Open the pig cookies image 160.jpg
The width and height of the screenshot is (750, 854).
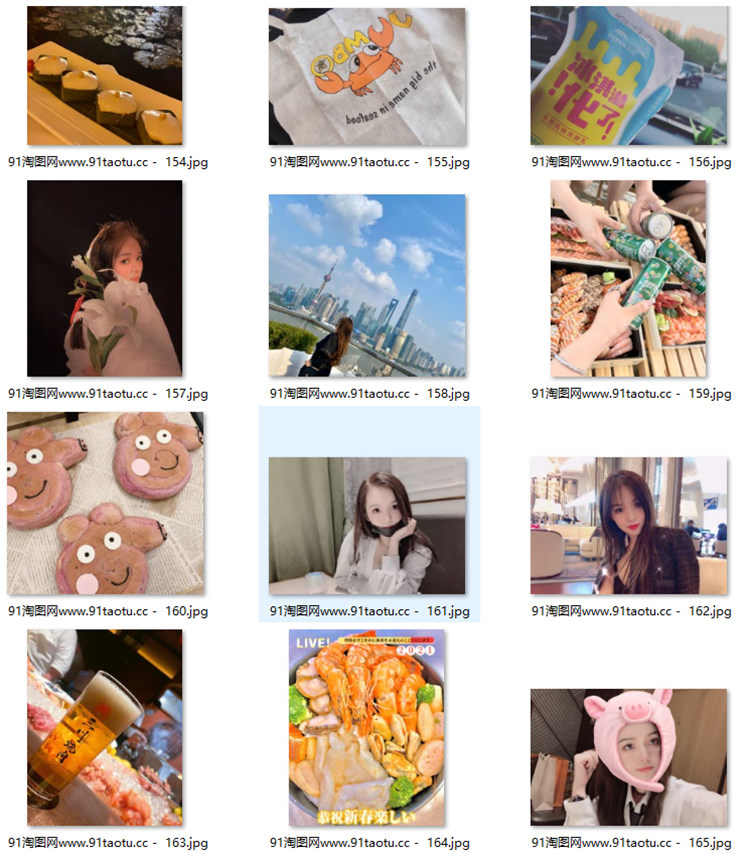(x=105, y=503)
